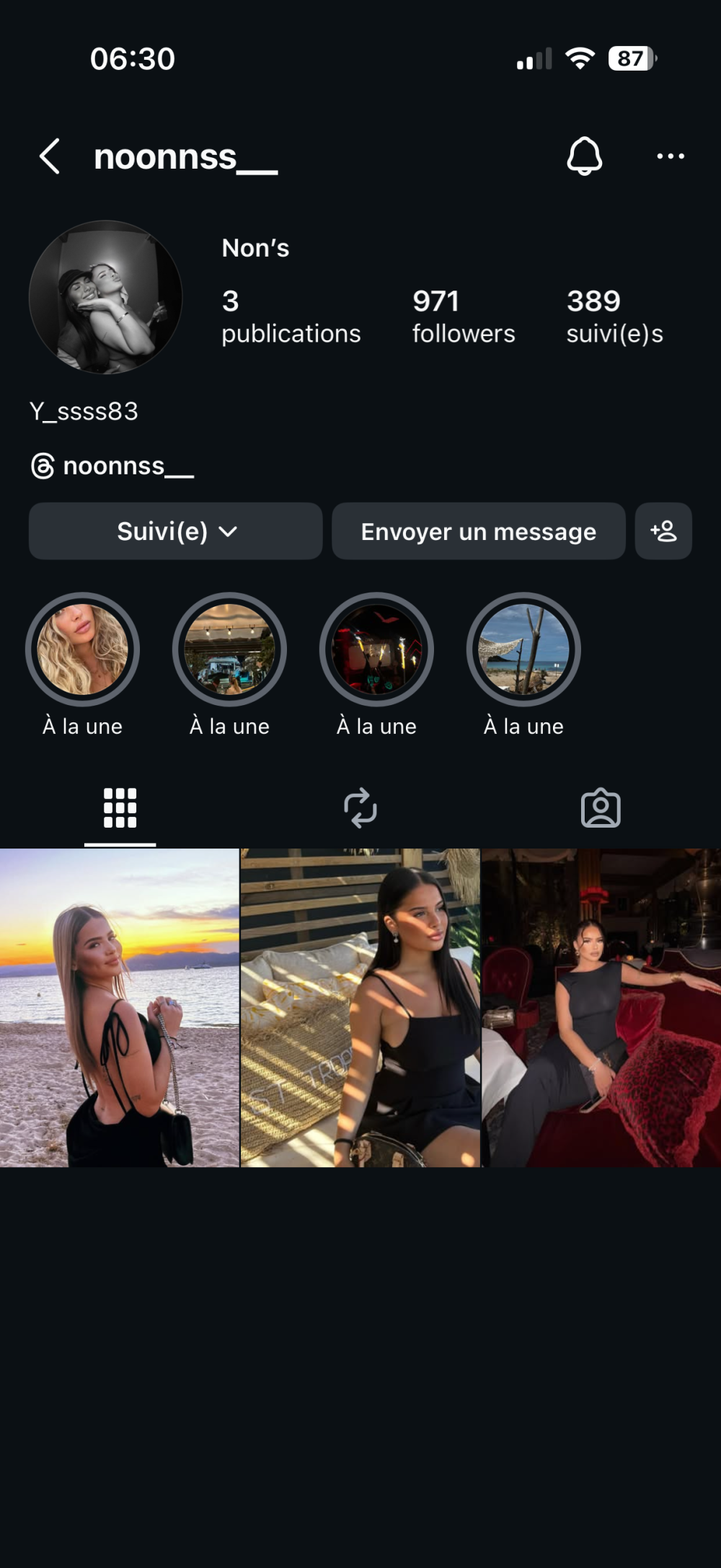Switch to the tagged photos tab
This screenshot has height=1568, width=721.
[x=601, y=808]
